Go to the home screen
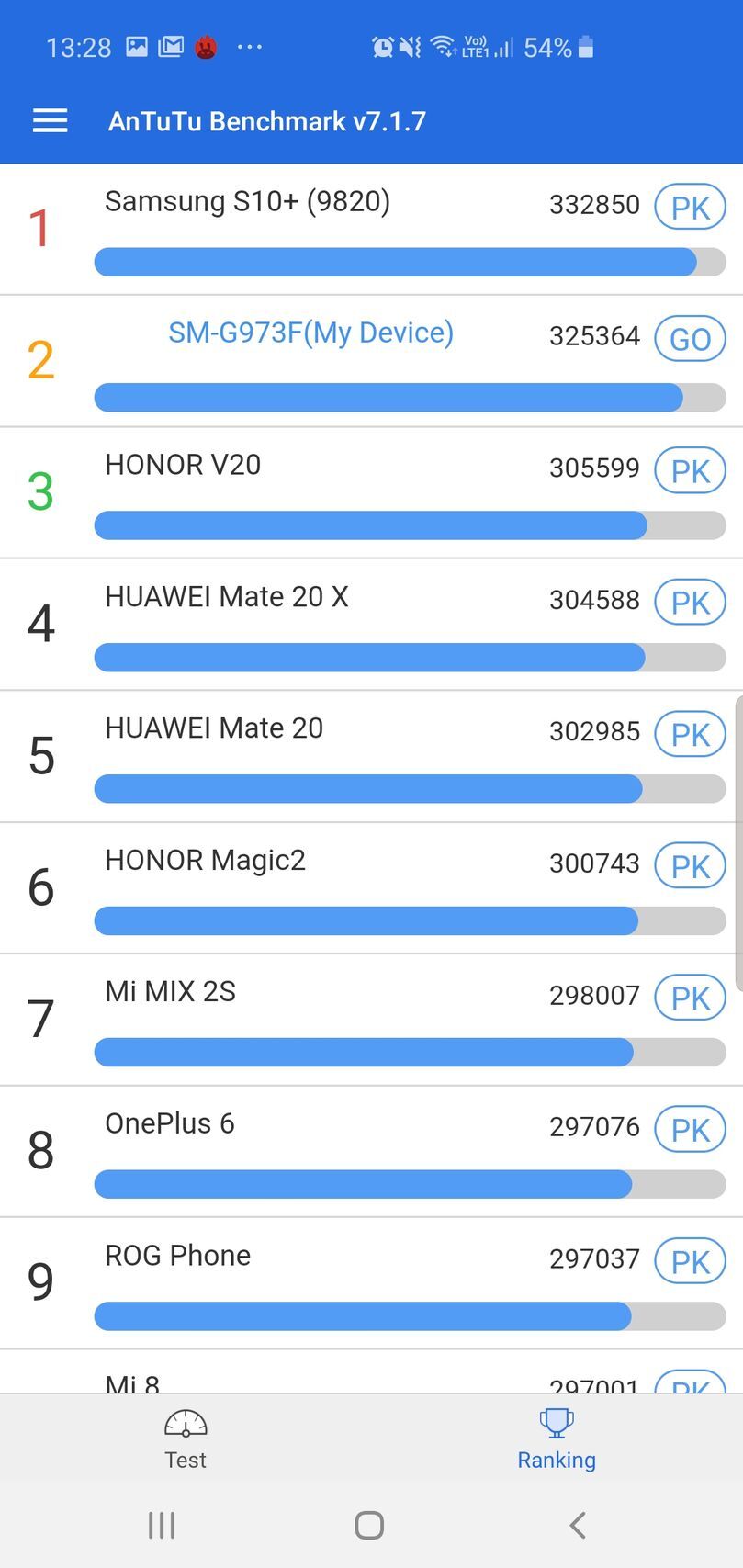This screenshot has width=743, height=1568. tap(369, 1526)
